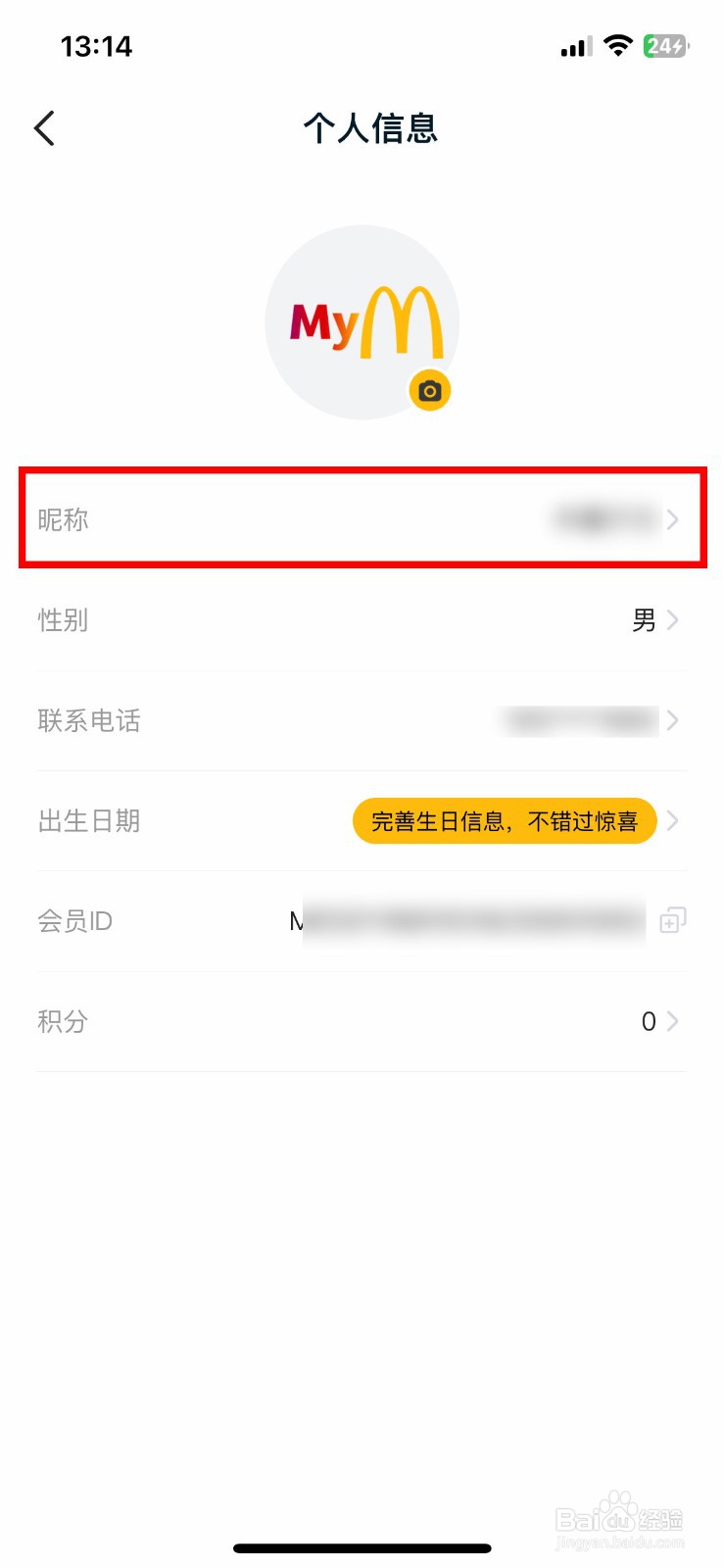This screenshot has width=724, height=1568.
Task: Tap the copy icon beside the member ID
Action: point(672,920)
